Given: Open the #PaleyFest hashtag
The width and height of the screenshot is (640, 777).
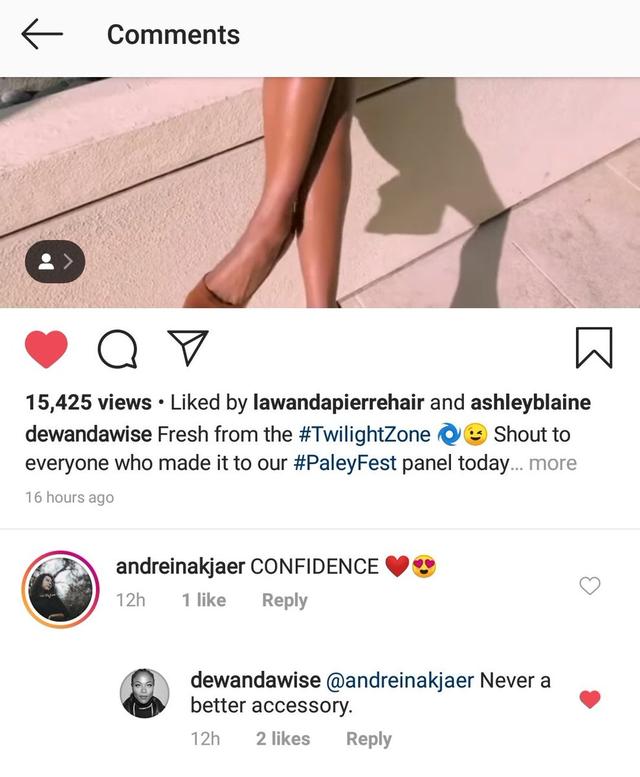Looking at the screenshot, I should [x=346, y=464].
